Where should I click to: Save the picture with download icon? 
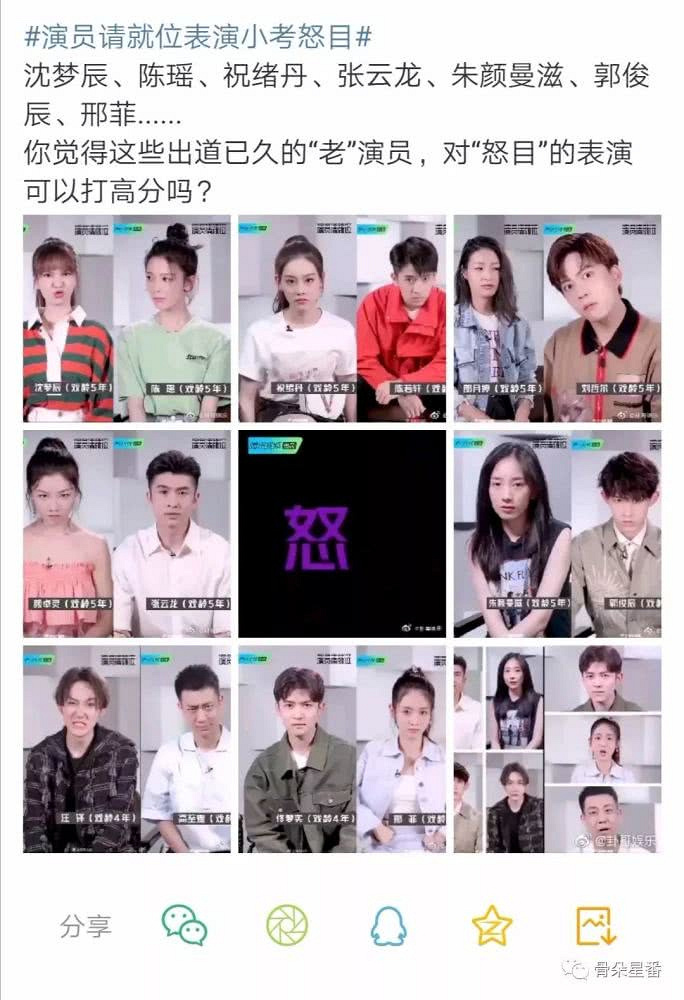tap(596, 926)
